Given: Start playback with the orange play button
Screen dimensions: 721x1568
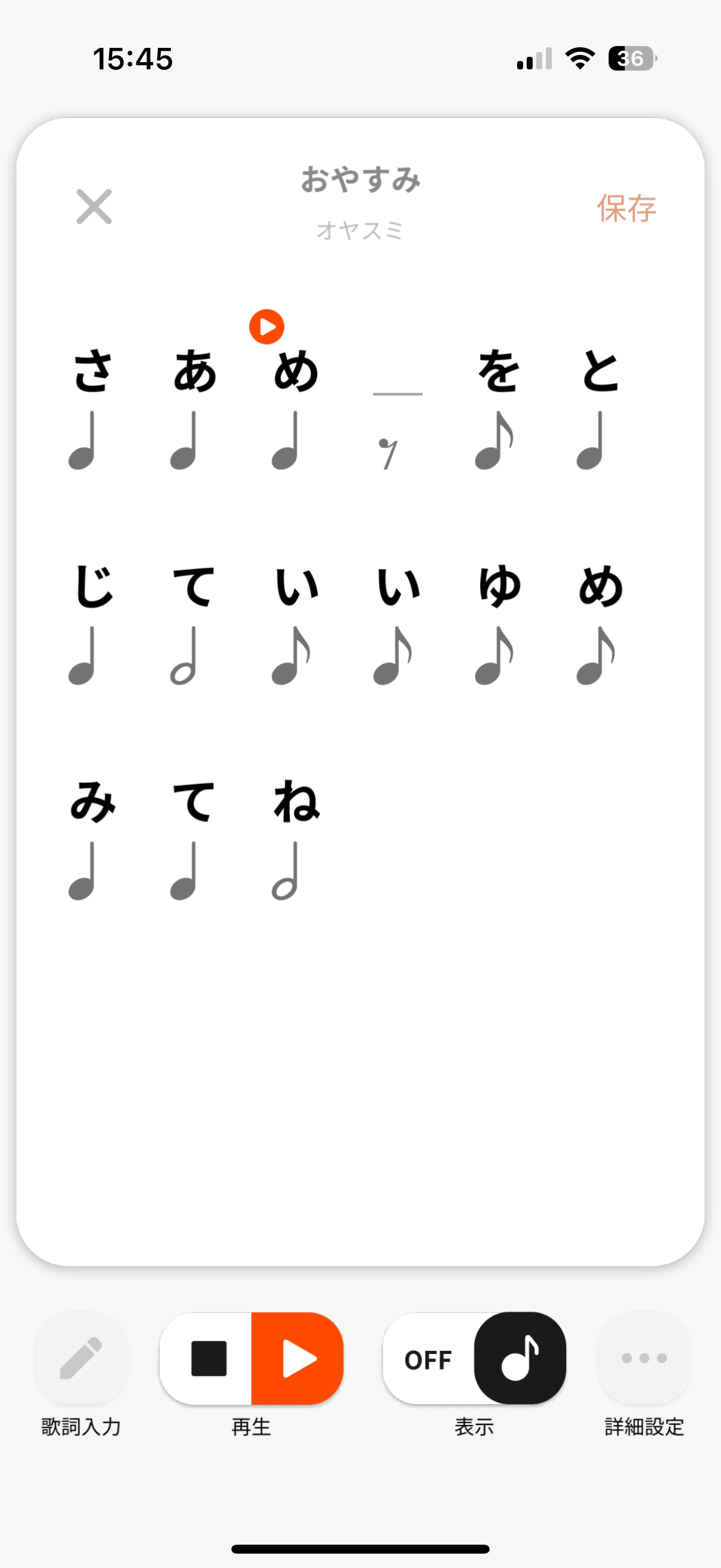Looking at the screenshot, I should (298, 1358).
